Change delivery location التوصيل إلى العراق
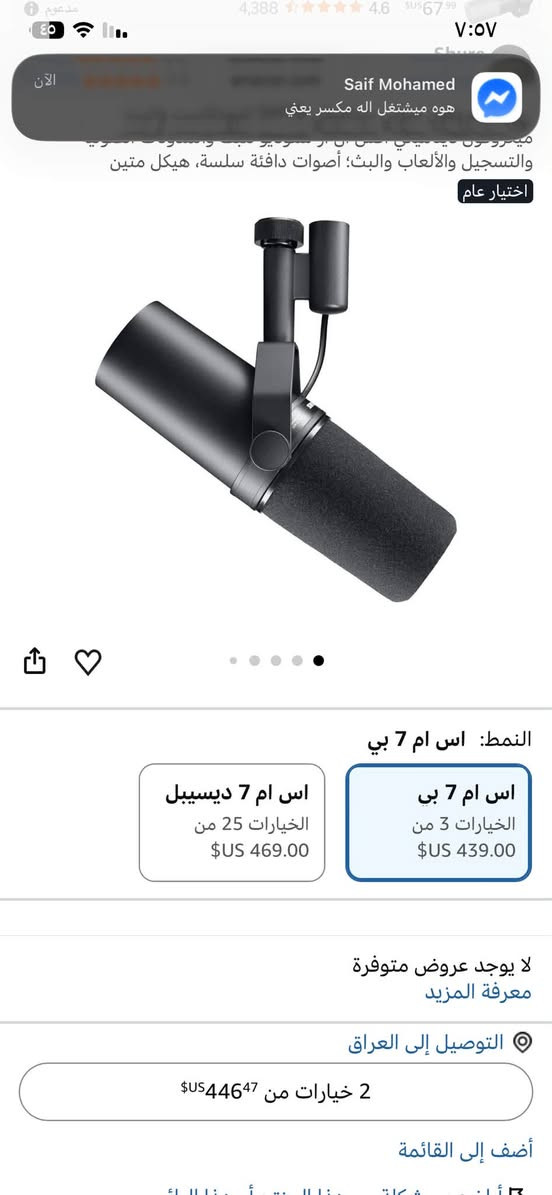The image size is (552, 1195). 440,1043
